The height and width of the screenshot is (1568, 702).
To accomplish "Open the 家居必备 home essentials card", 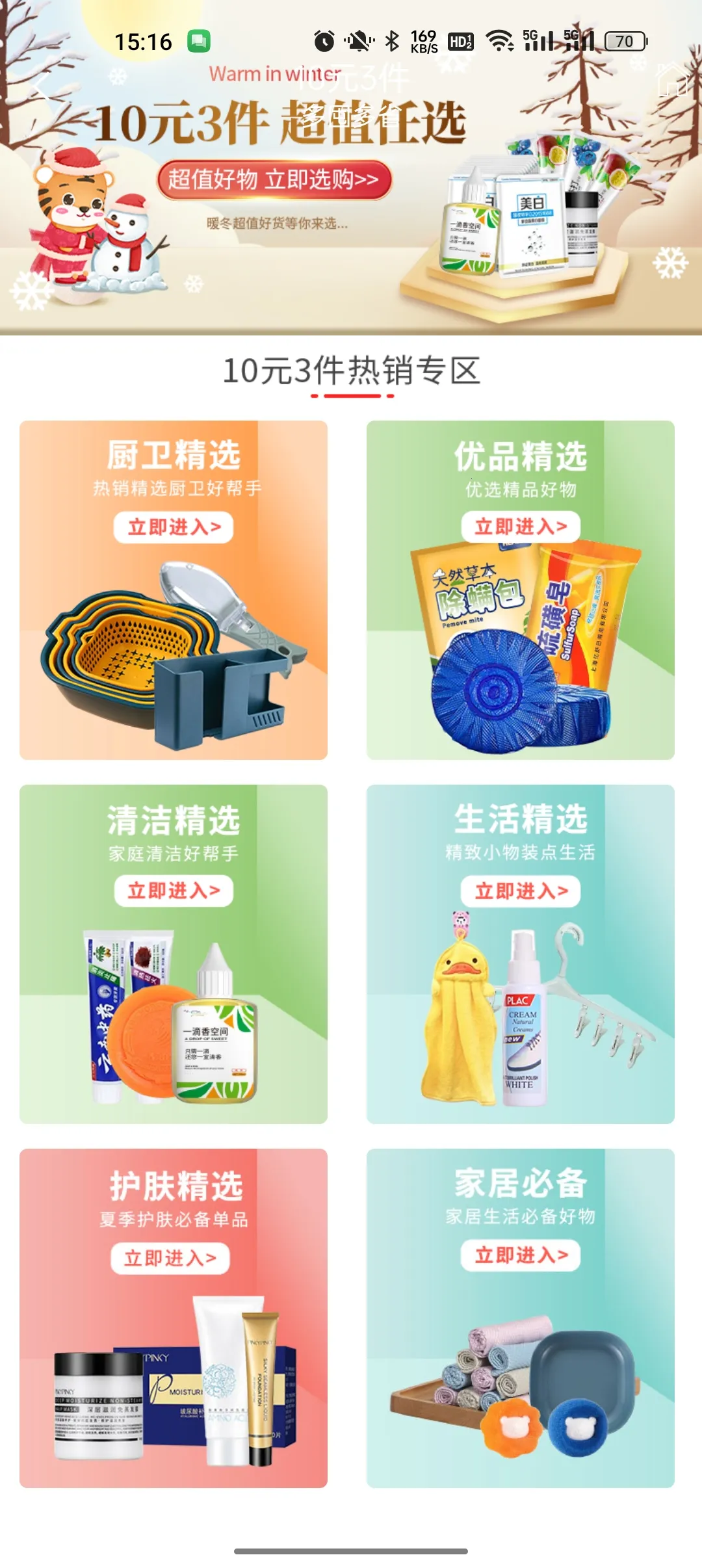I will pos(520,1318).
